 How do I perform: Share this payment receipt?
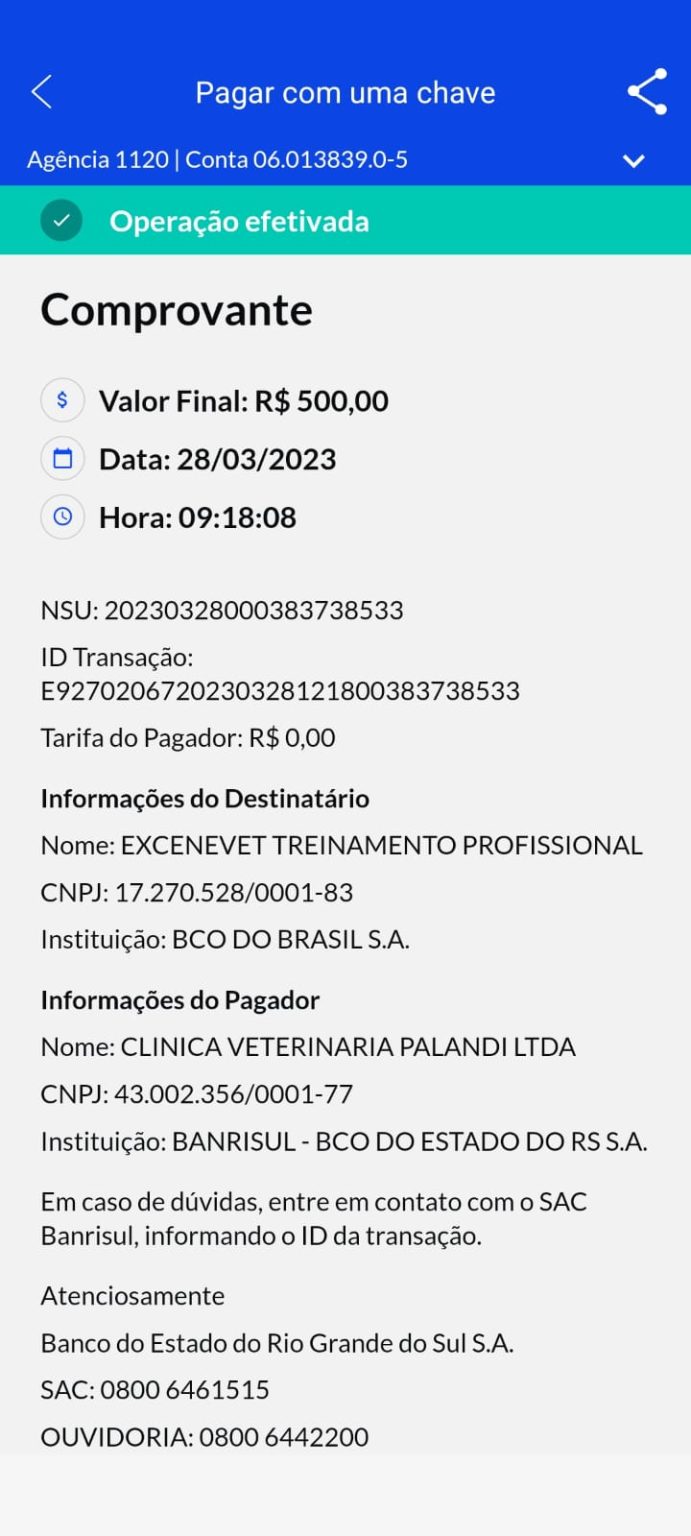point(647,92)
